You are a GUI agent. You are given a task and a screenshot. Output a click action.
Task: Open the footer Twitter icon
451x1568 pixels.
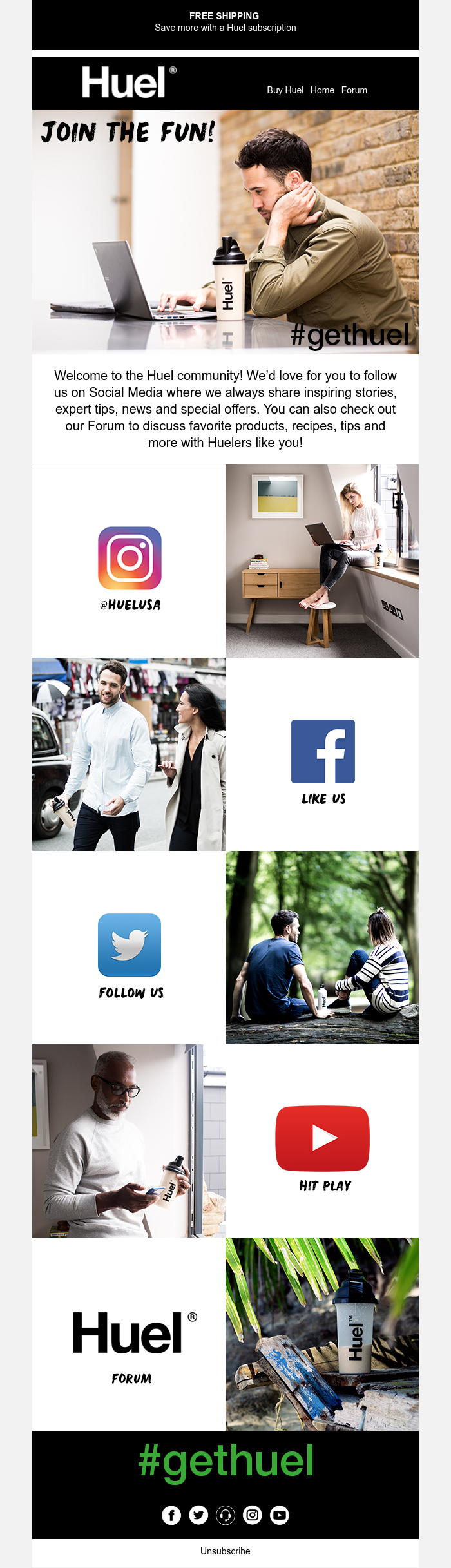pos(198,1515)
